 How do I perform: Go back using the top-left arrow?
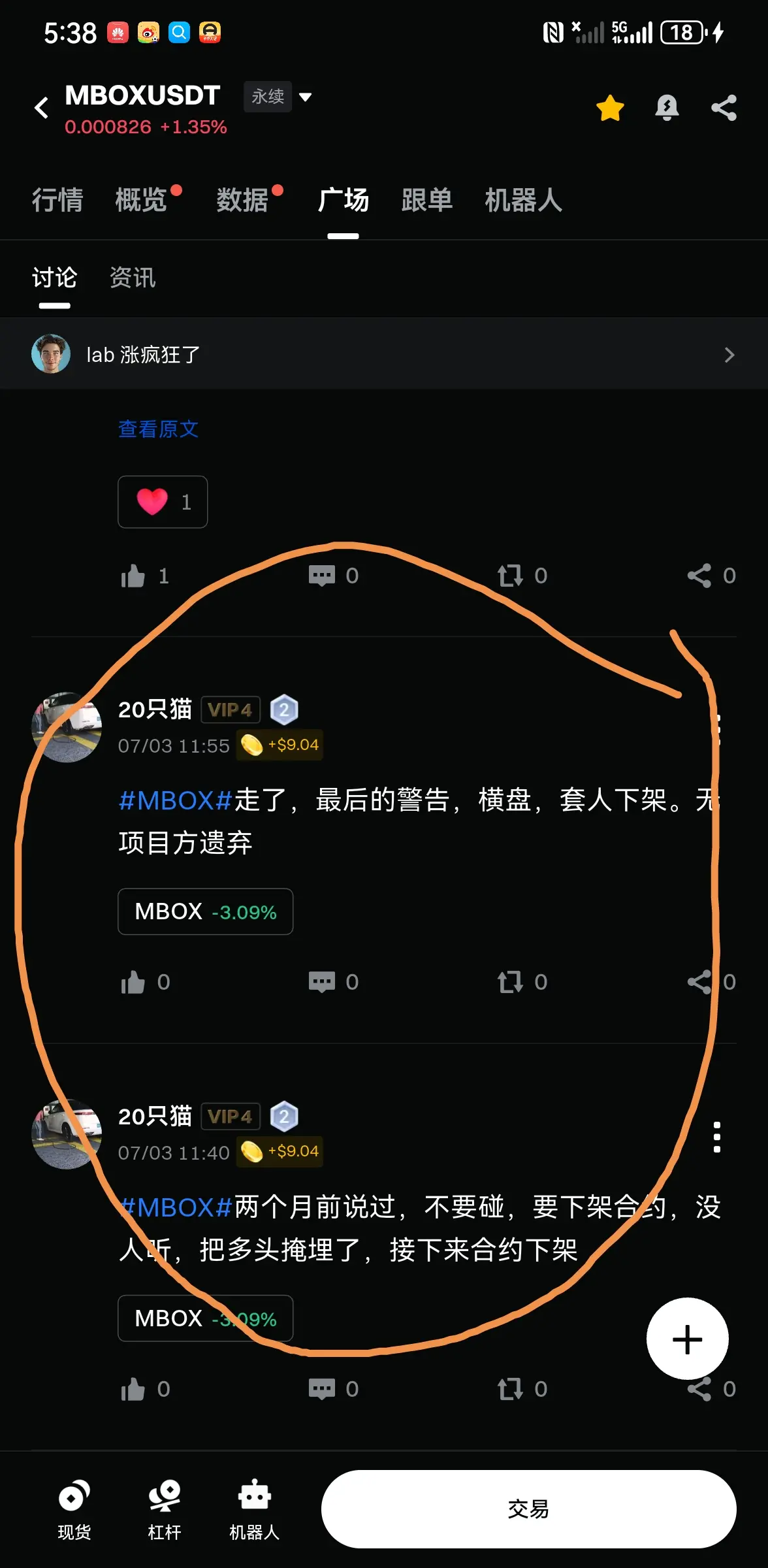click(42, 108)
